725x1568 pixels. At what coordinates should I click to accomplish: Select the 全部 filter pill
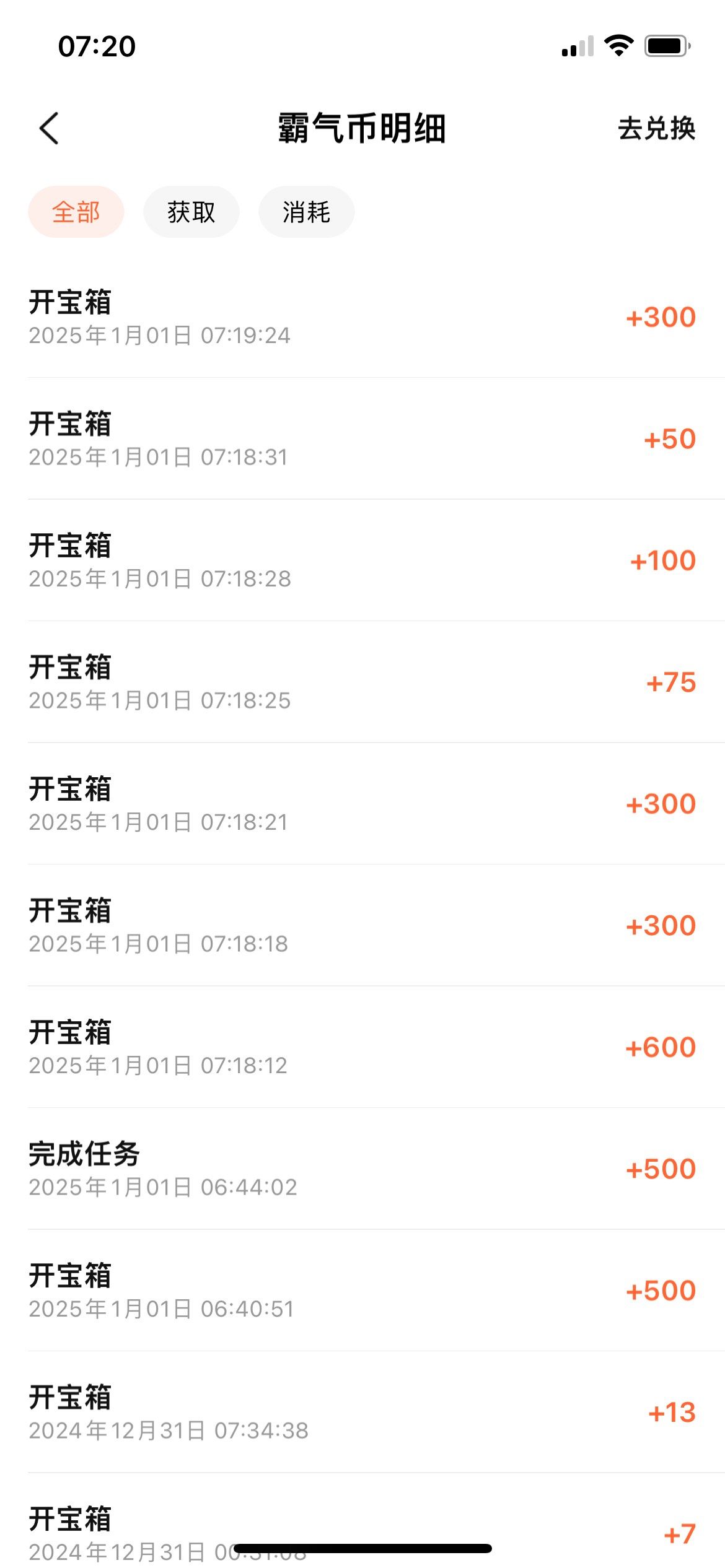click(76, 211)
